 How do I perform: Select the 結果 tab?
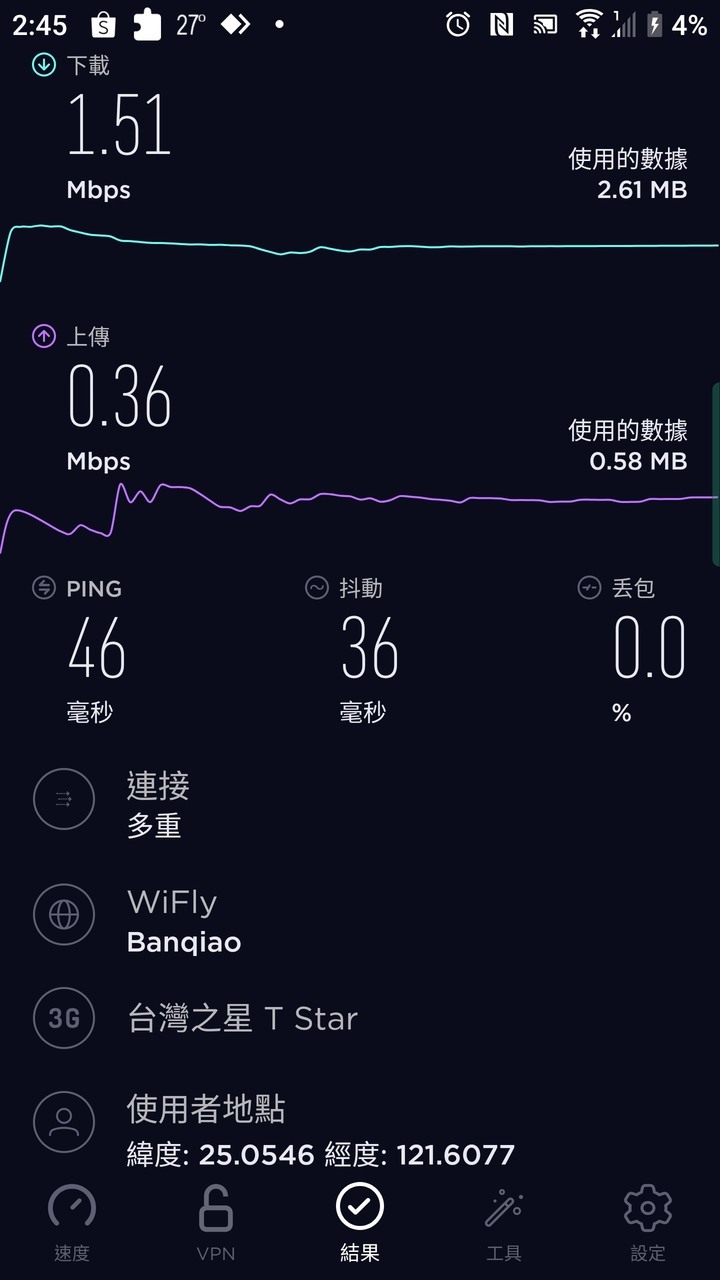[360, 1224]
